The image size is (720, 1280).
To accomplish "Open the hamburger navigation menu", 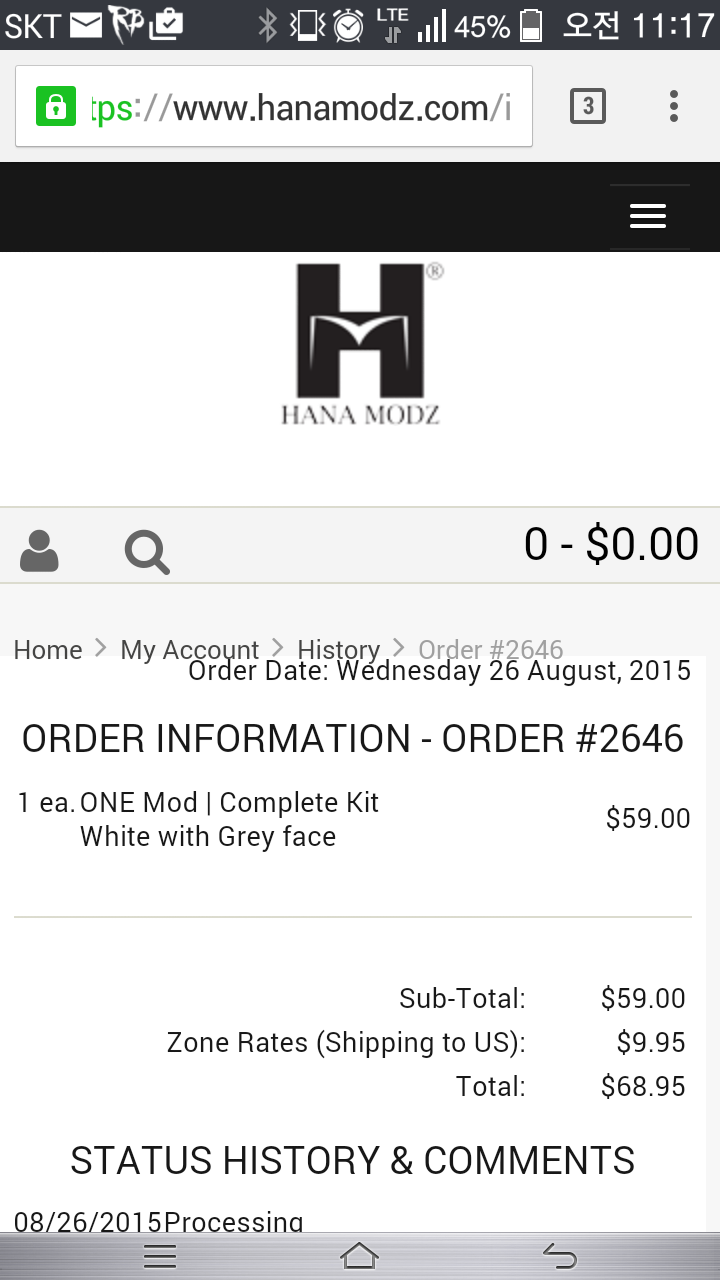I will [x=648, y=216].
